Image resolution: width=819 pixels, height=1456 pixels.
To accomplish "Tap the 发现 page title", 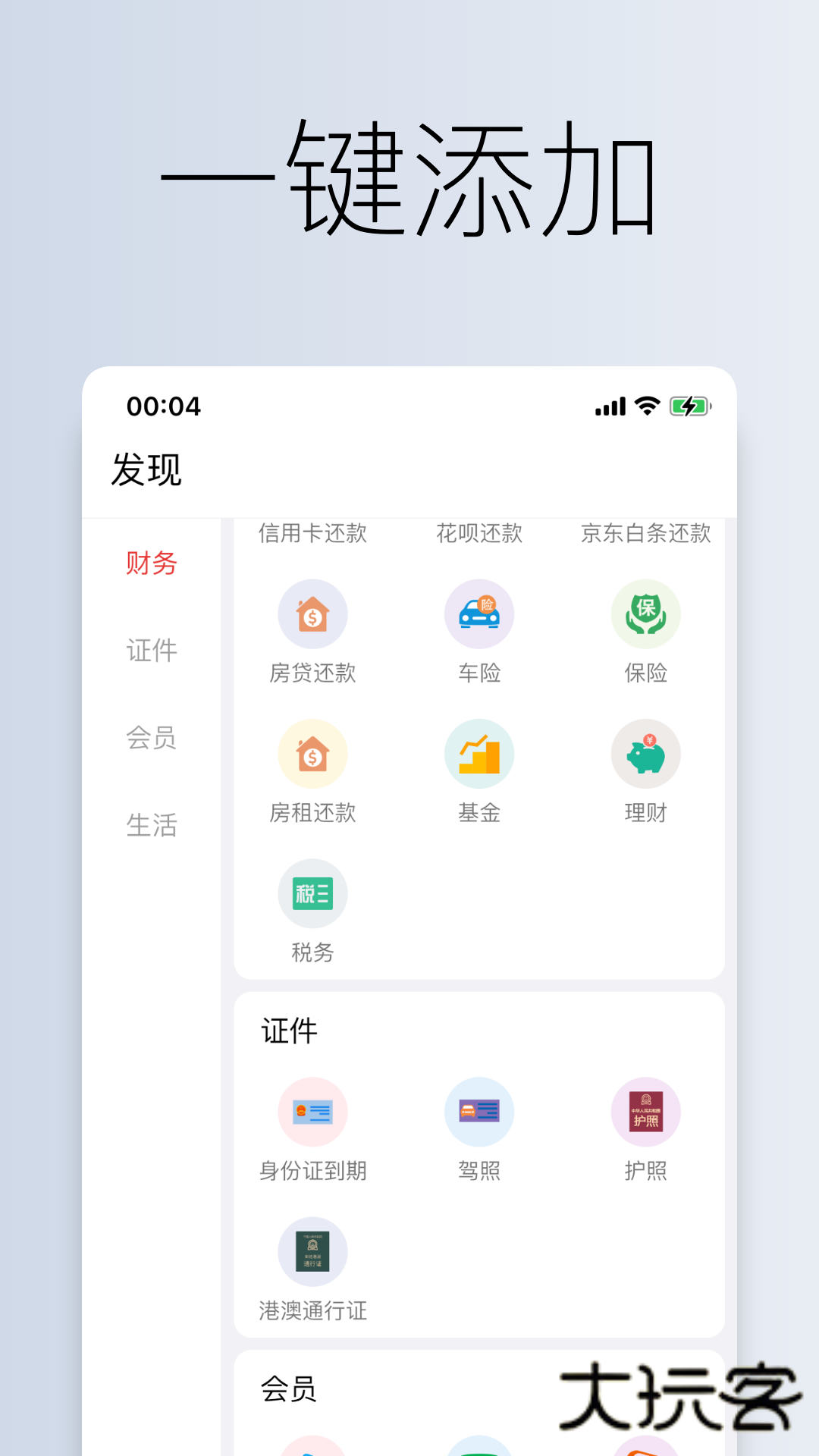I will (x=146, y=469).
